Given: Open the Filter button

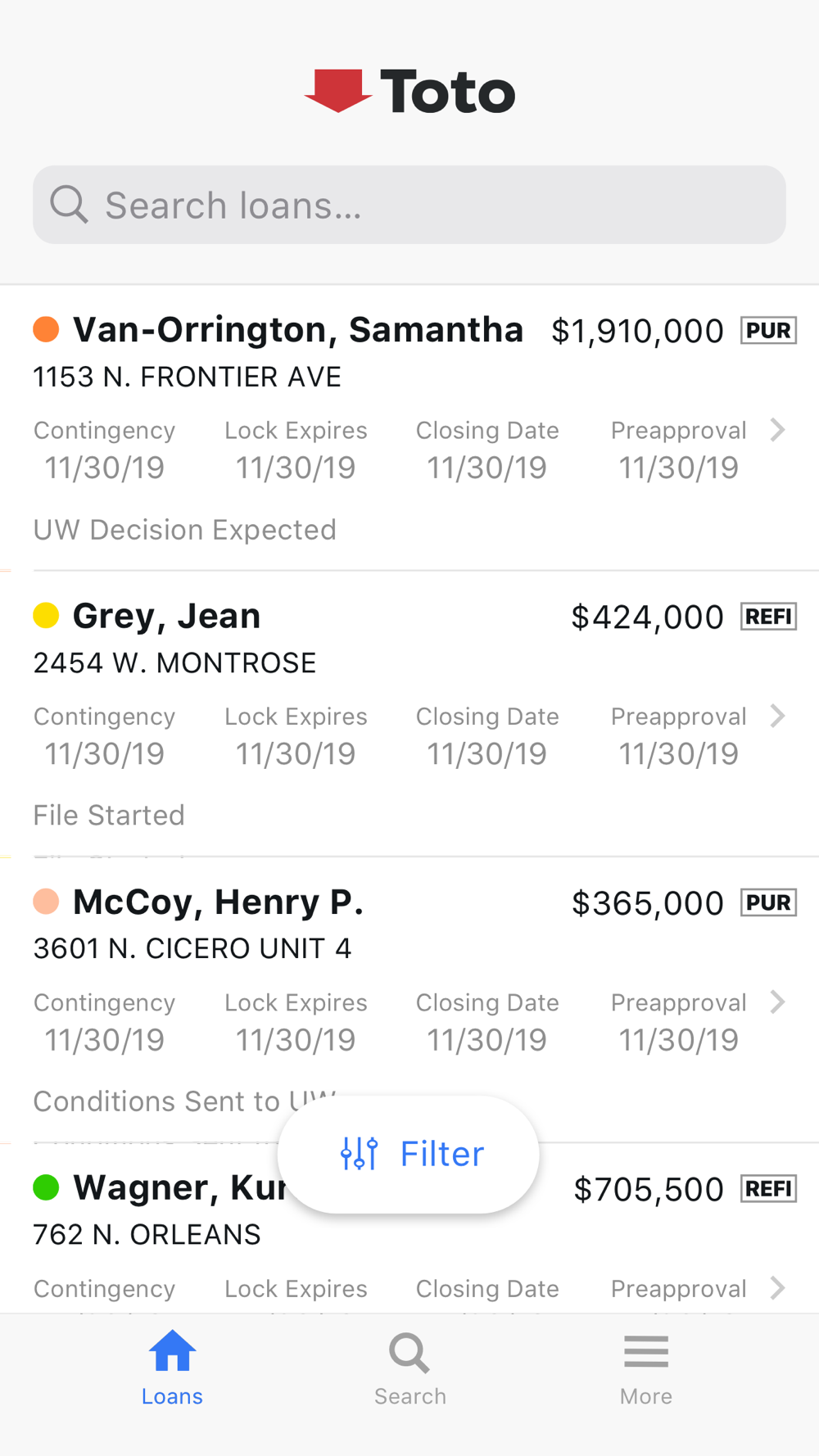Looking at the screenshot, I should (409, 1154).
